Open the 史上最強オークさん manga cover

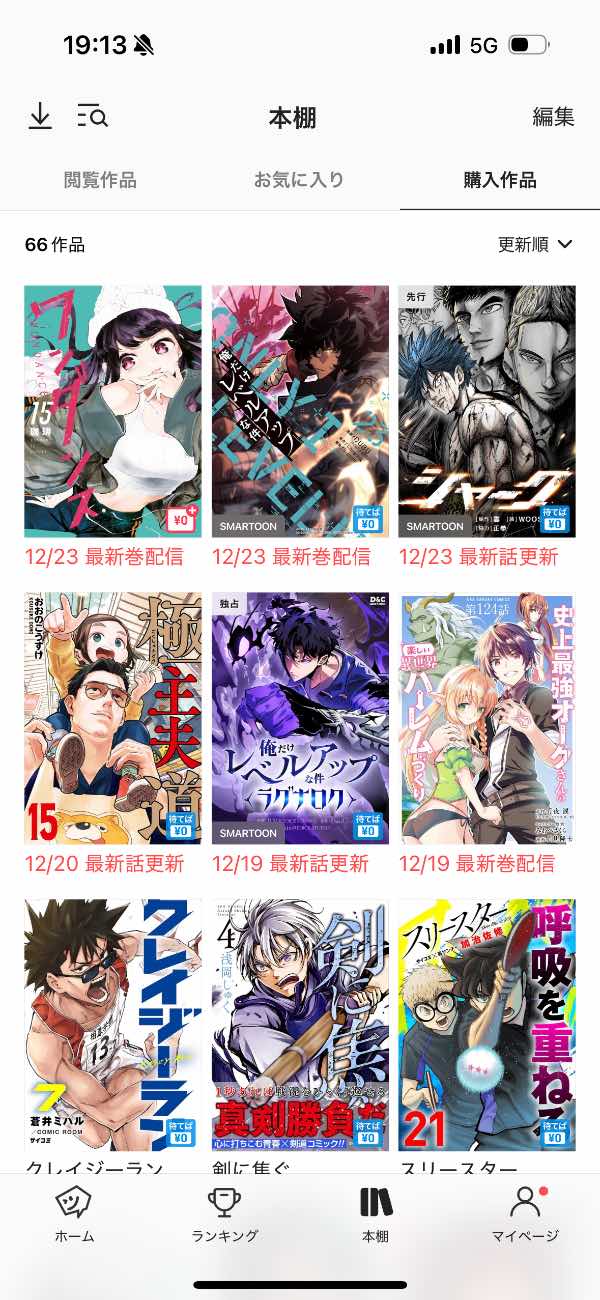click(487, 717)
